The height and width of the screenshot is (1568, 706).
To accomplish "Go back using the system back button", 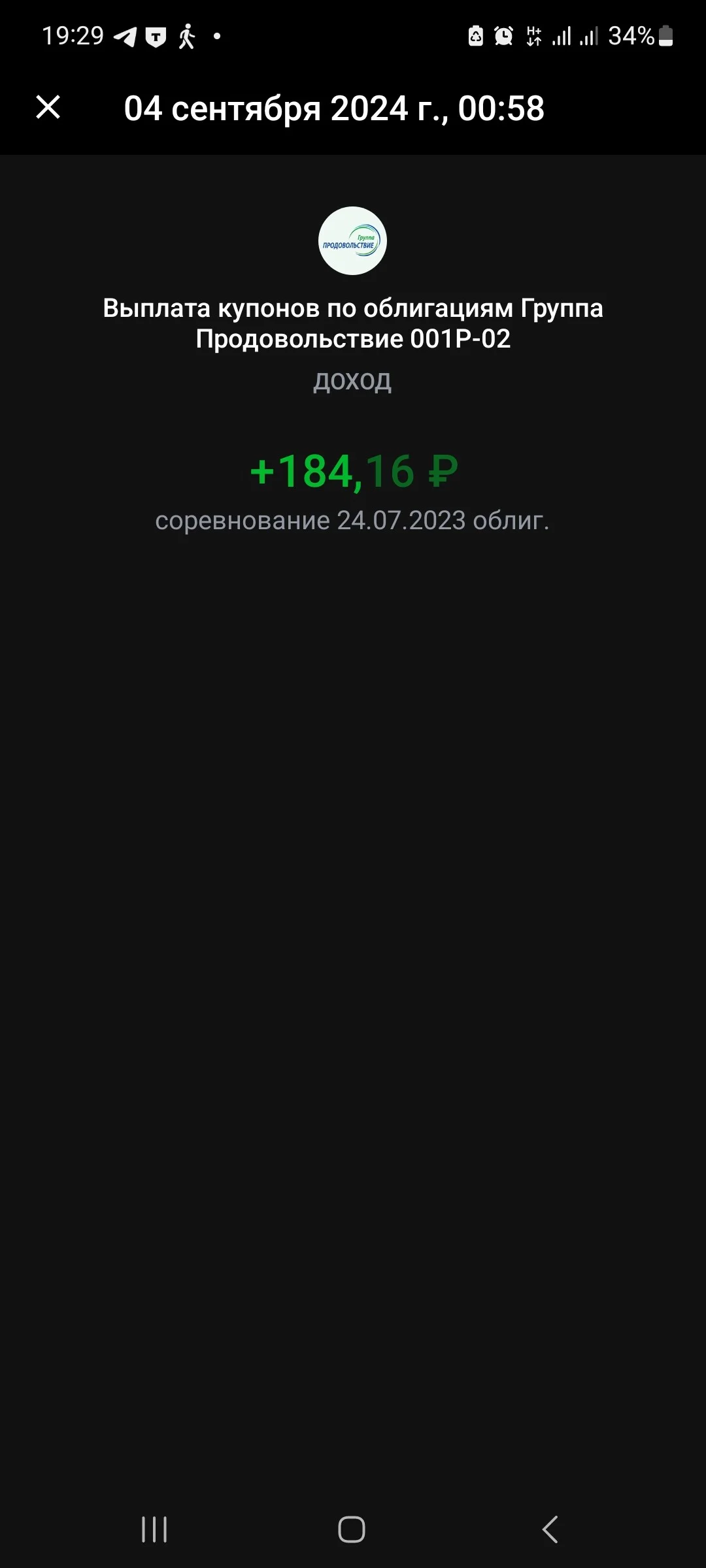I will coord(550,1529).
